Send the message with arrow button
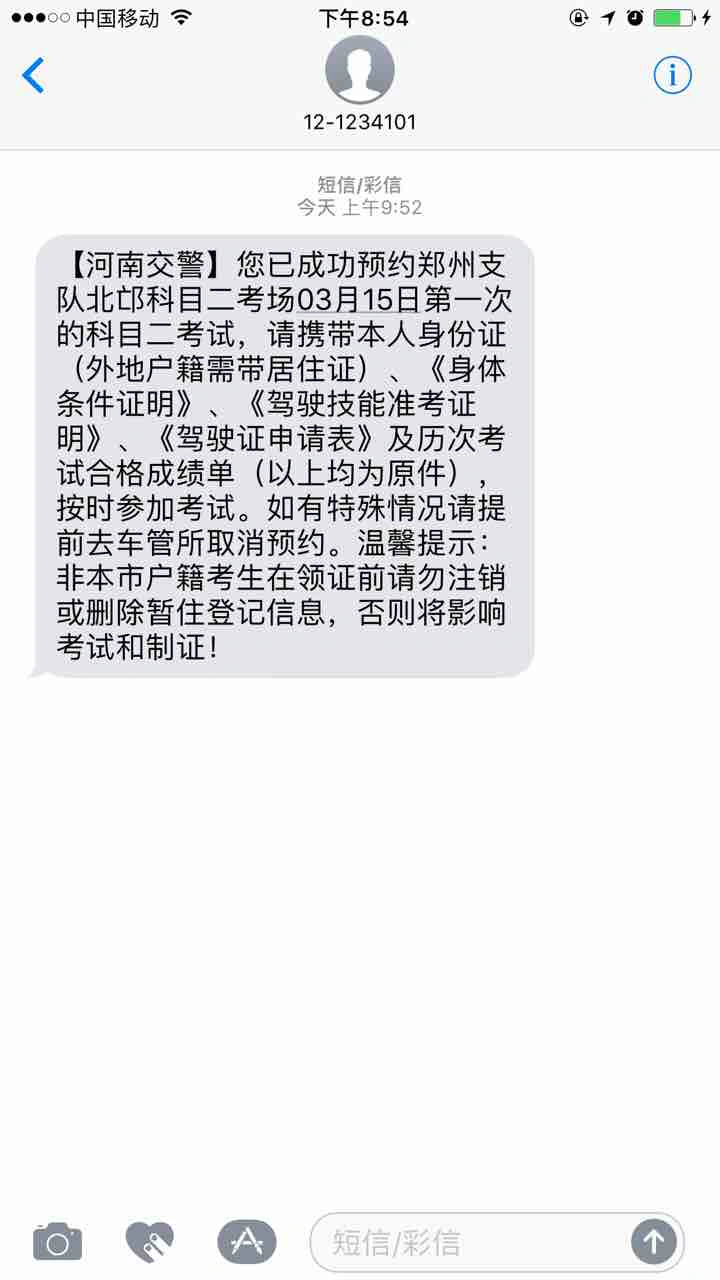Viewport: 720px width, 1280px height. click(x=654, y=1242)
